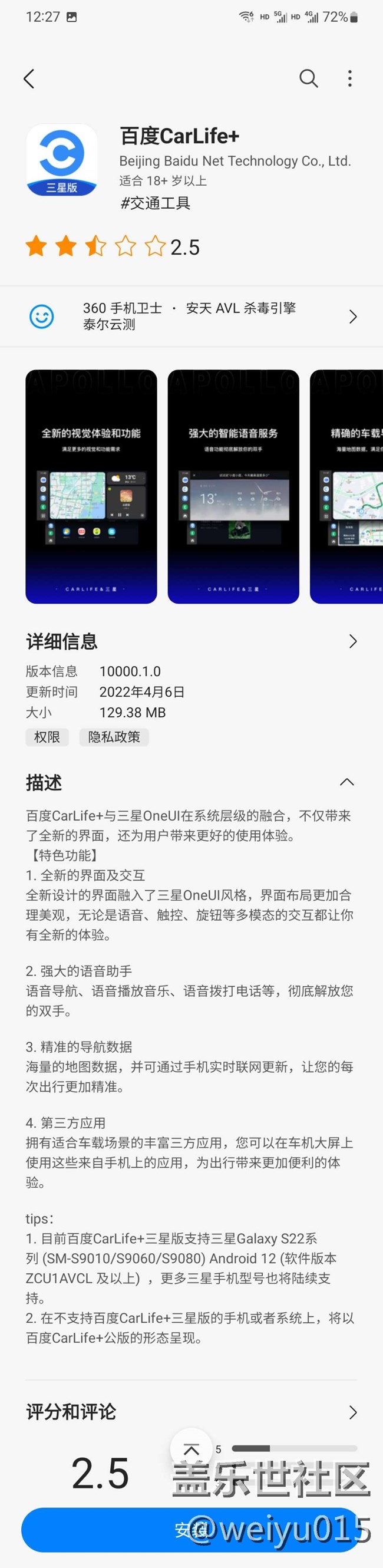The height and width of the screenshot is (1568, 383).
Task: View the 全新的视觉体验和功能 screenshot
Action: point(91,486)
